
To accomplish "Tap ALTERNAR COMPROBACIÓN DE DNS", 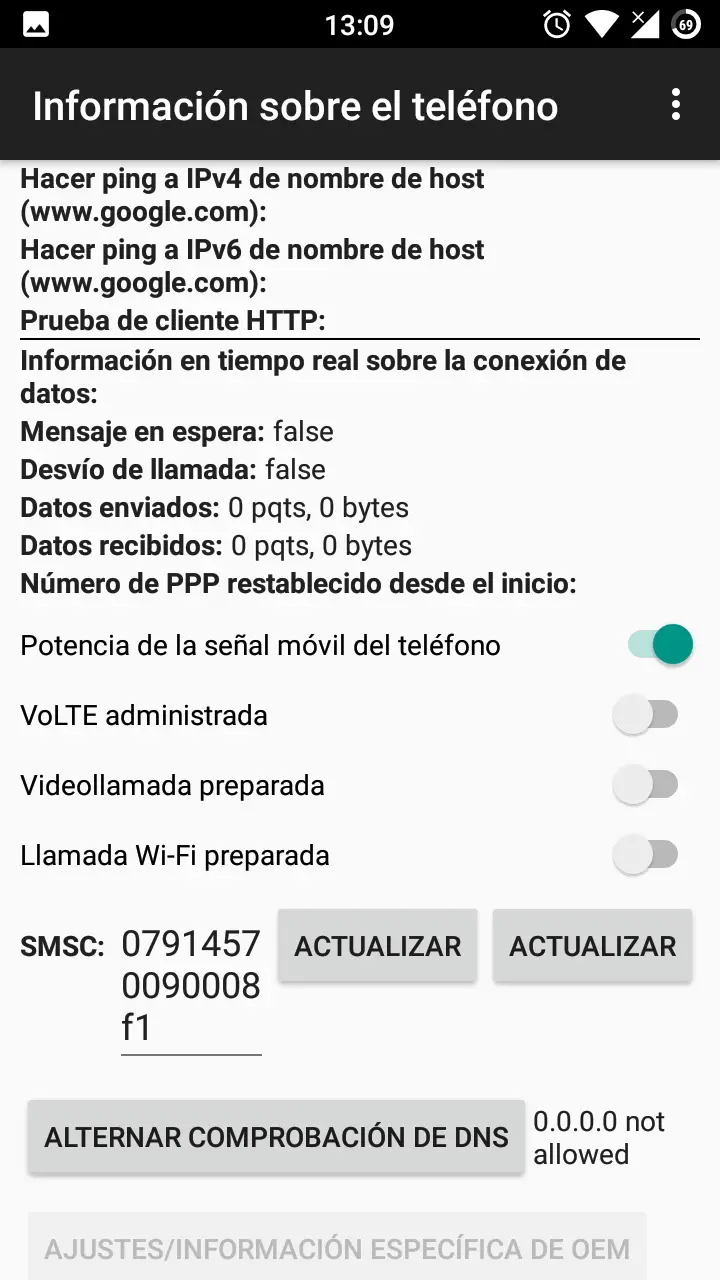I will (276, 1137).
